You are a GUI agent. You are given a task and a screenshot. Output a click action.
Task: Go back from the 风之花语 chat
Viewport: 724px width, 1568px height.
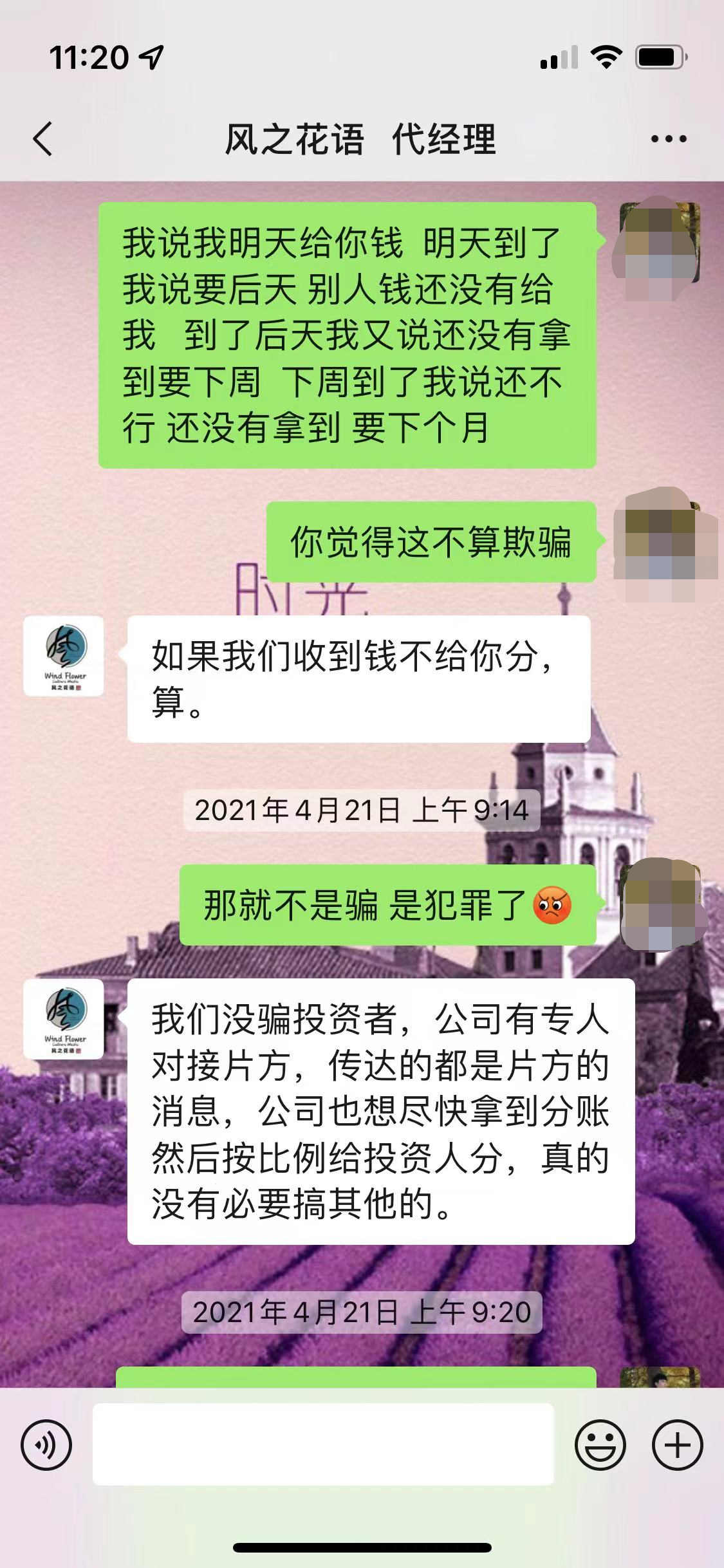click(42, 138)
